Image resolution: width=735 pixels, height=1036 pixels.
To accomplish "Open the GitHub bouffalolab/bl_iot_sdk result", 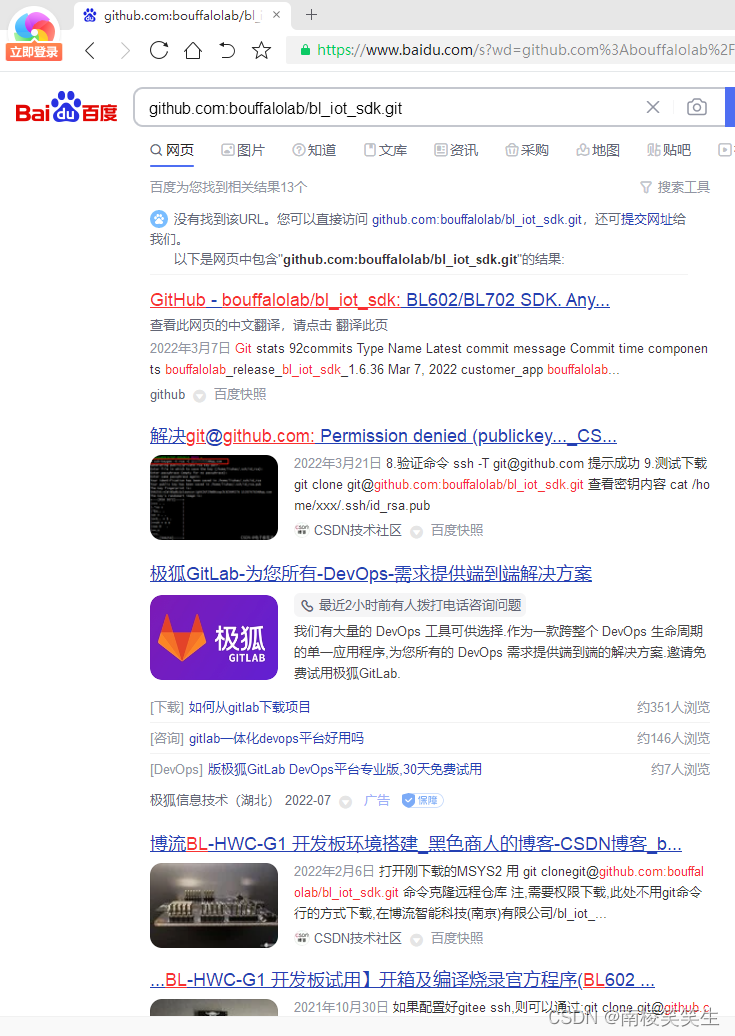I will (379, 300).
